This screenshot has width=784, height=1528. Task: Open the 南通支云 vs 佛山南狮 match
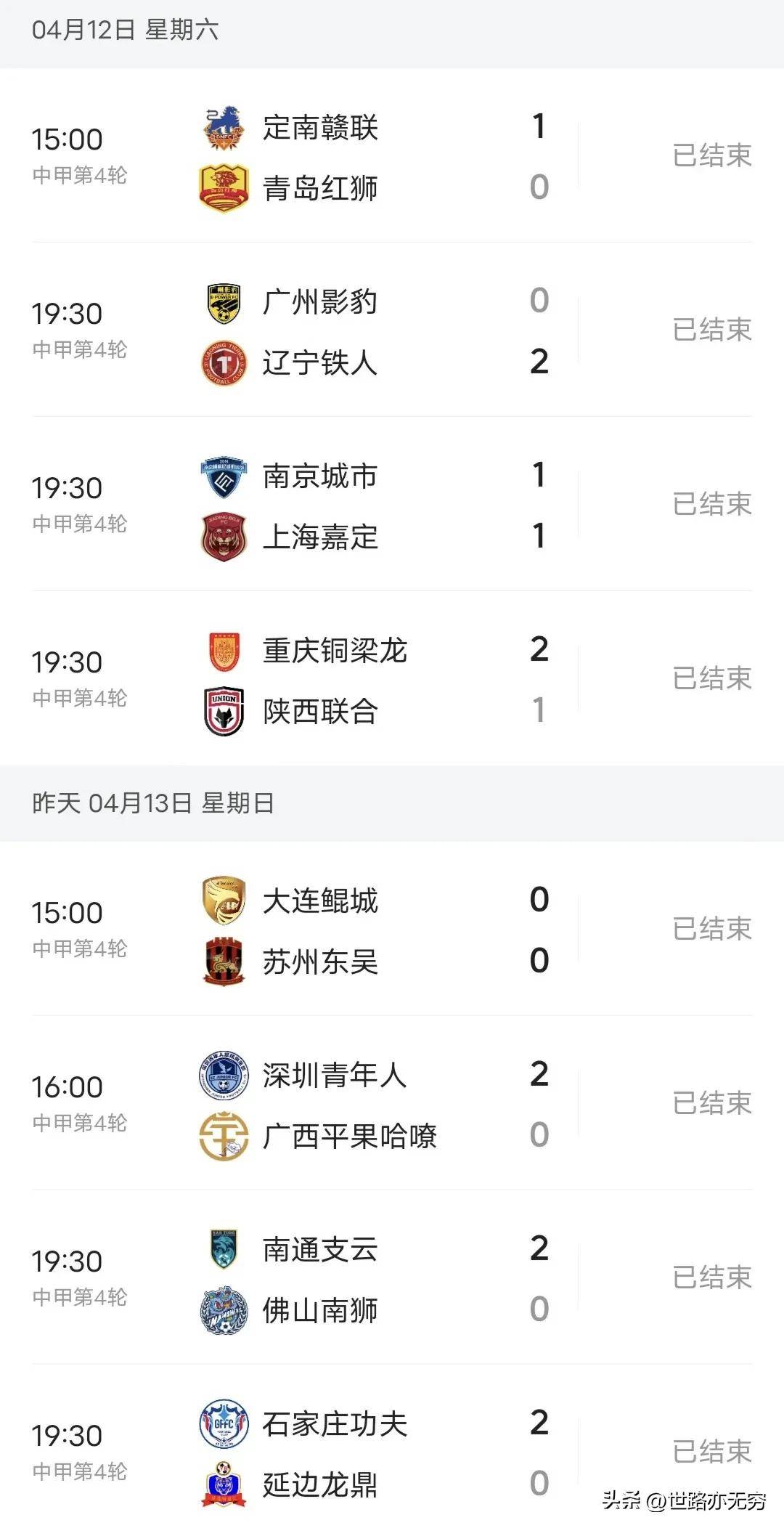coord(392,1278)
